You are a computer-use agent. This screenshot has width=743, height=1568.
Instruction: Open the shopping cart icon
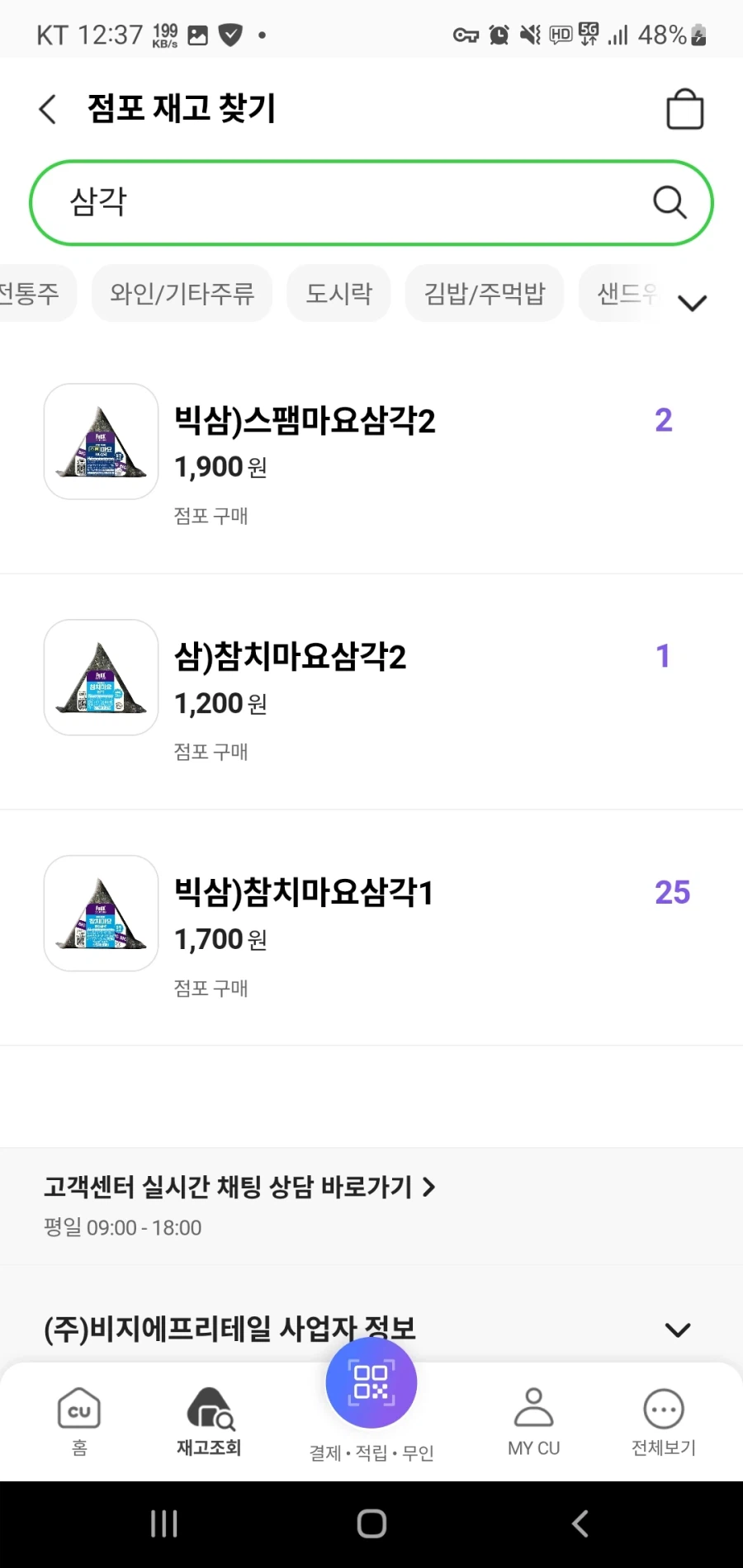coord(685,108)
